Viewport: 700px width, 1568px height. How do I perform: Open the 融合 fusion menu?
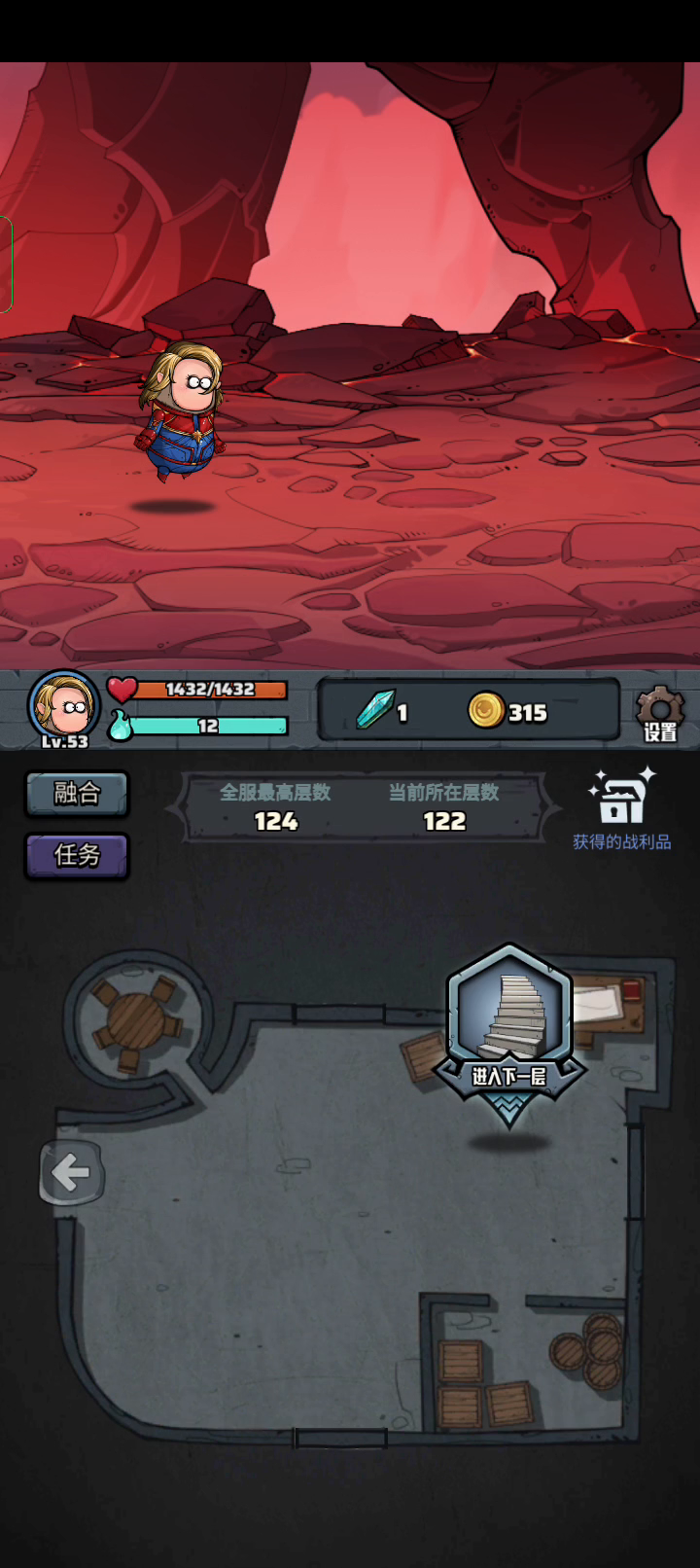pos(77,794)
